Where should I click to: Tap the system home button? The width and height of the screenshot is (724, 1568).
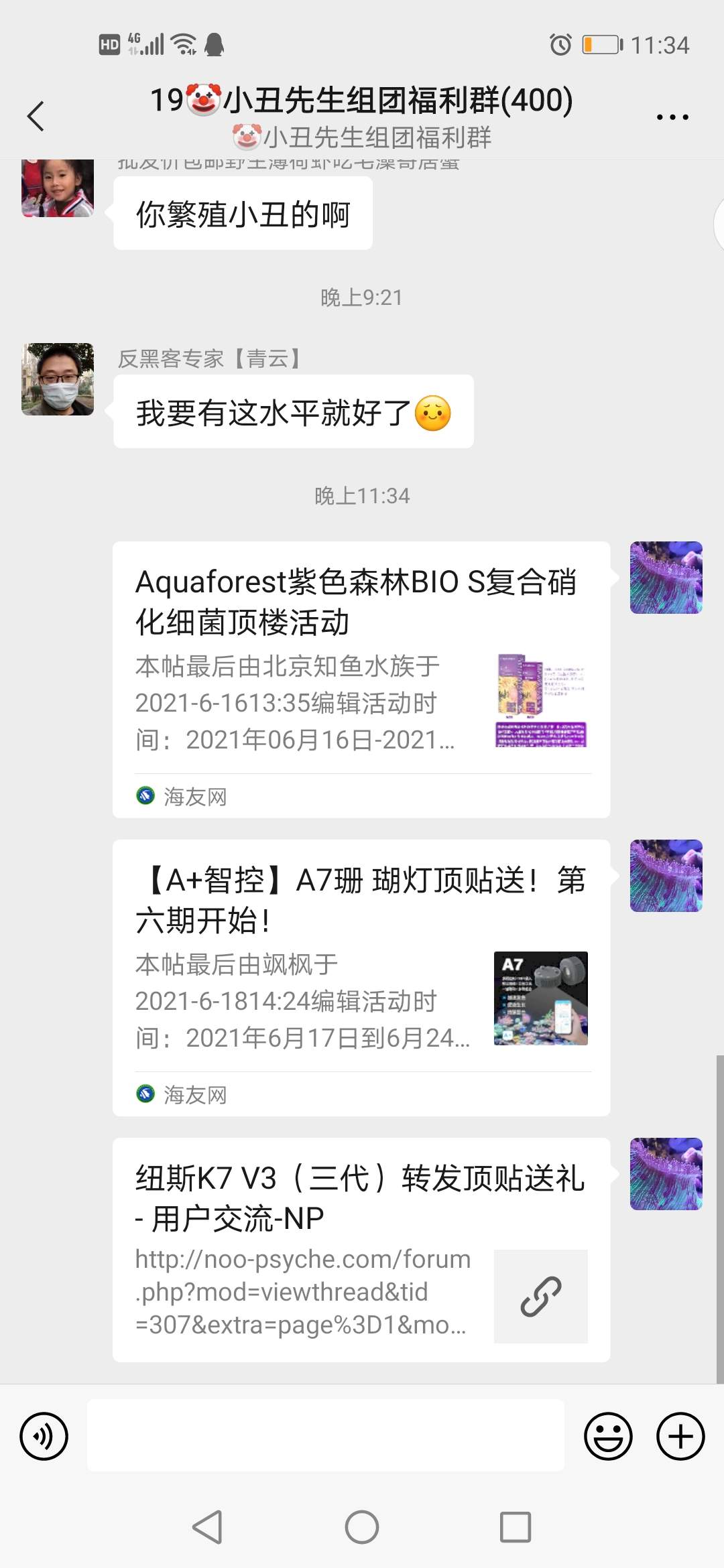tap(362, 1528)
